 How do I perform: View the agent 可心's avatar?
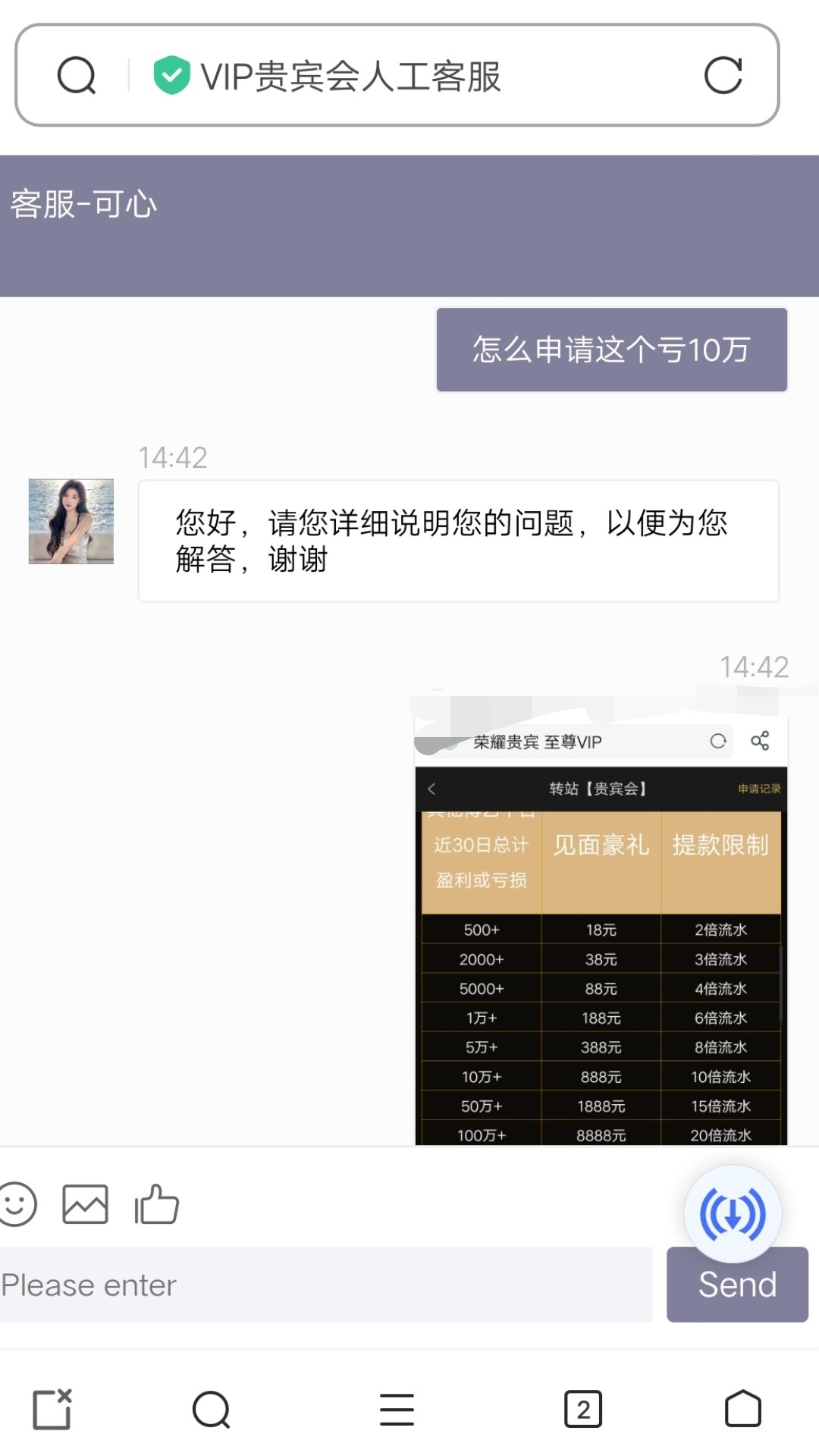pos(71,521)
